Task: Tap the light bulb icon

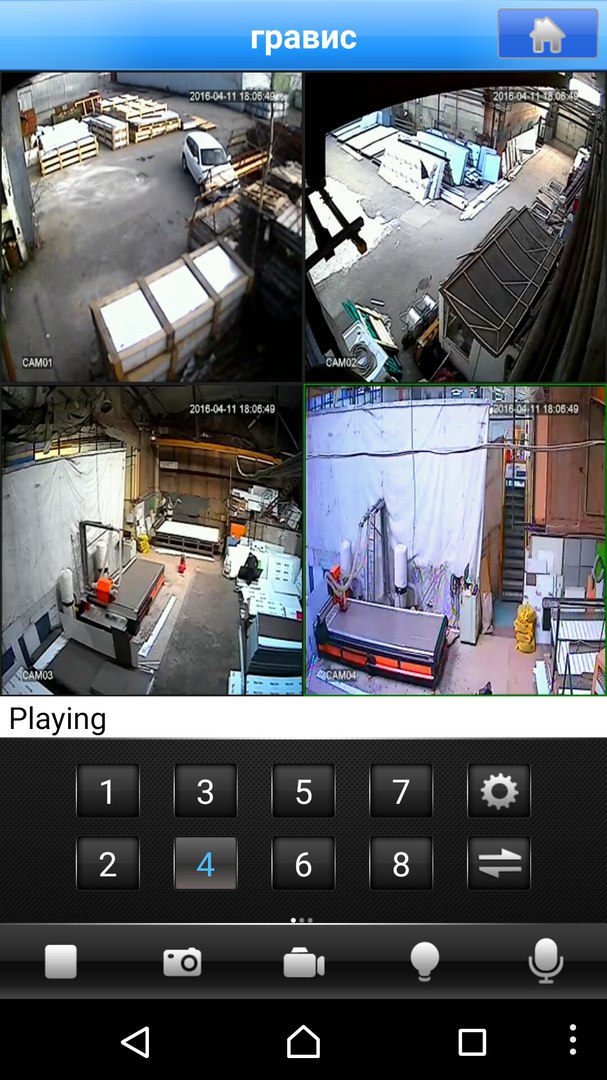Action: click(x=425, y=962)
